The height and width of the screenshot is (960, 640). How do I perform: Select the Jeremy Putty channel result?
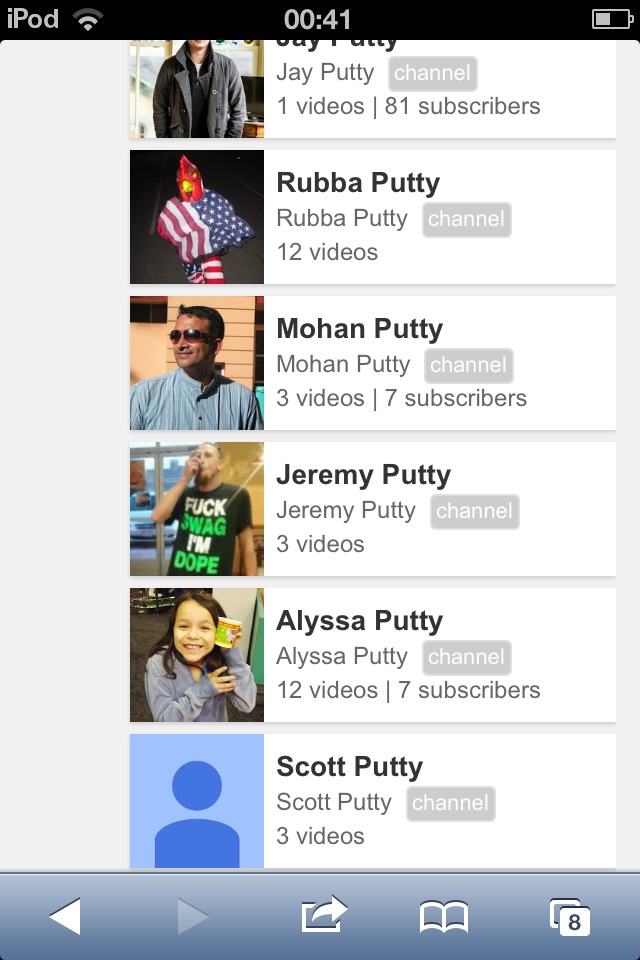[x=363, y=476]
